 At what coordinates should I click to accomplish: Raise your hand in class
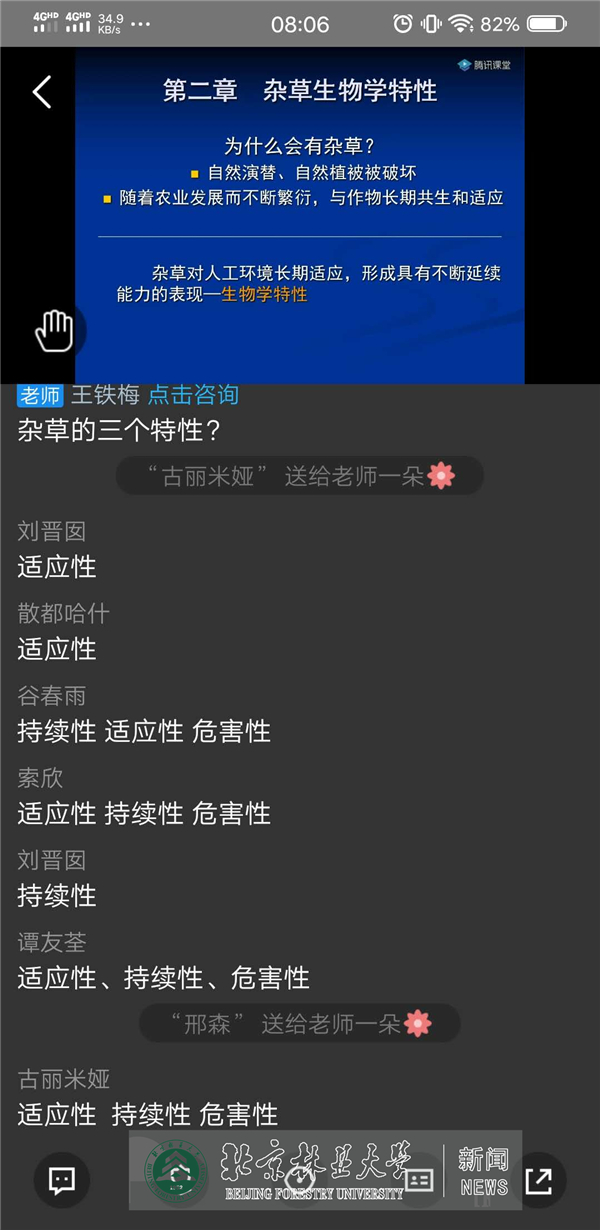55,329
